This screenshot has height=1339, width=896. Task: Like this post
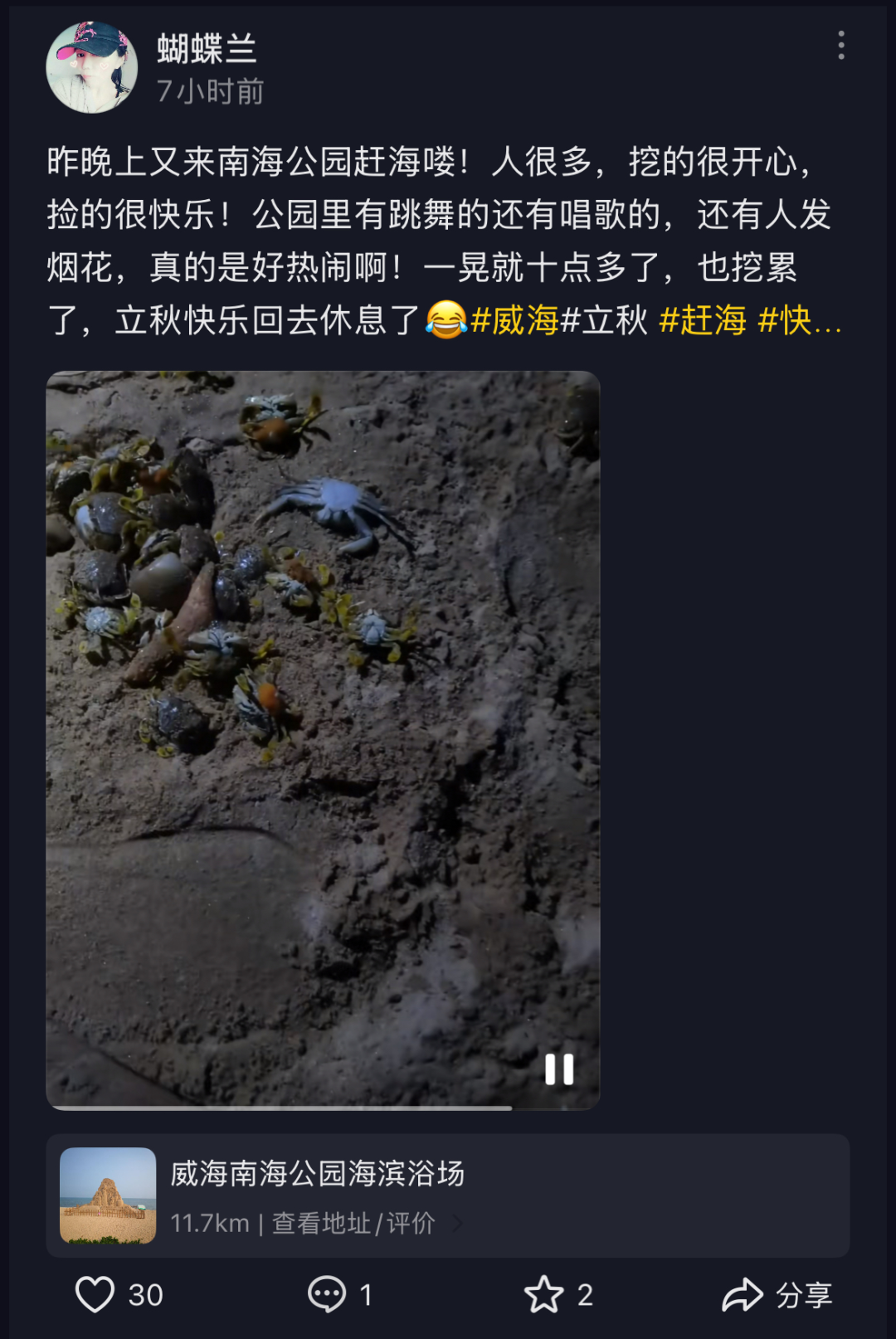pyautogui.click(x=95, y=1294)
